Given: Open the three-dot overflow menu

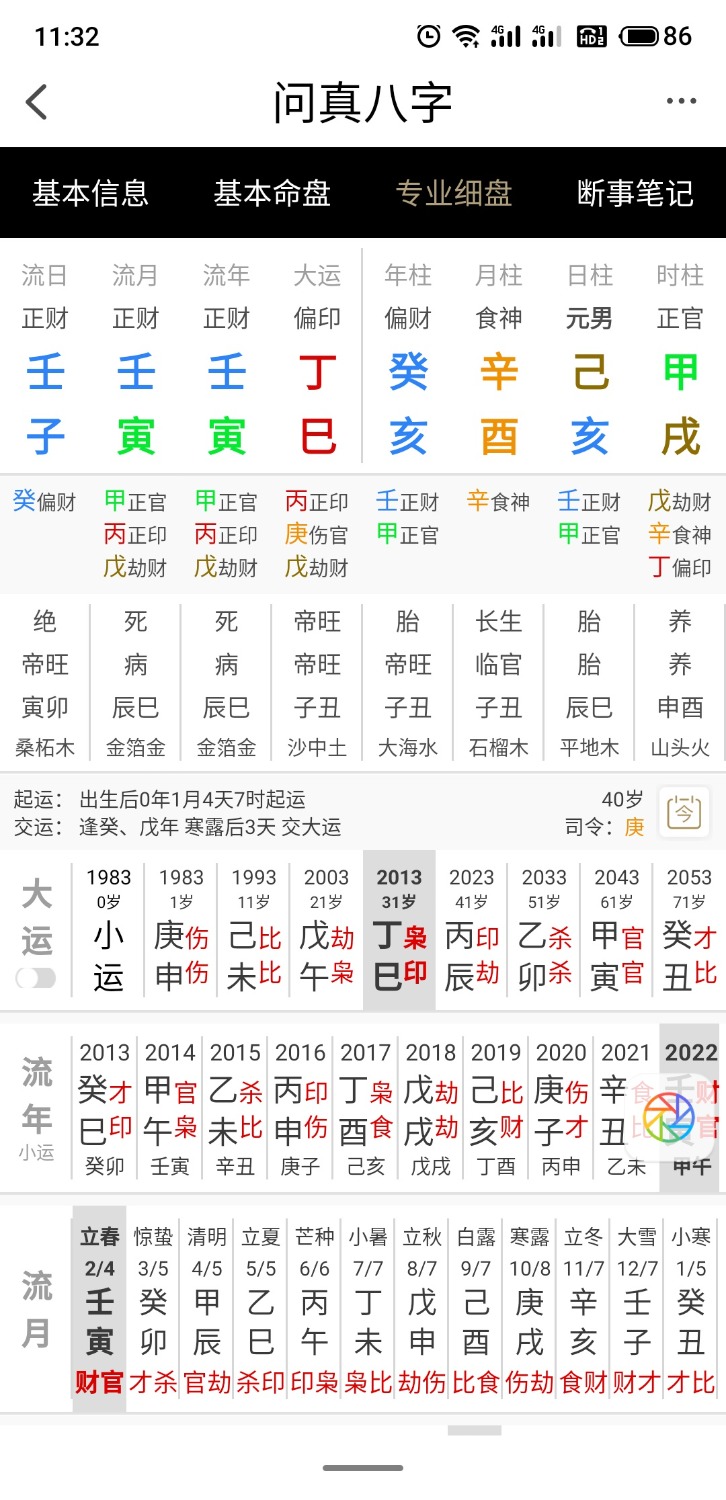Looking at the screenshot, I should (x=681, y=102).
